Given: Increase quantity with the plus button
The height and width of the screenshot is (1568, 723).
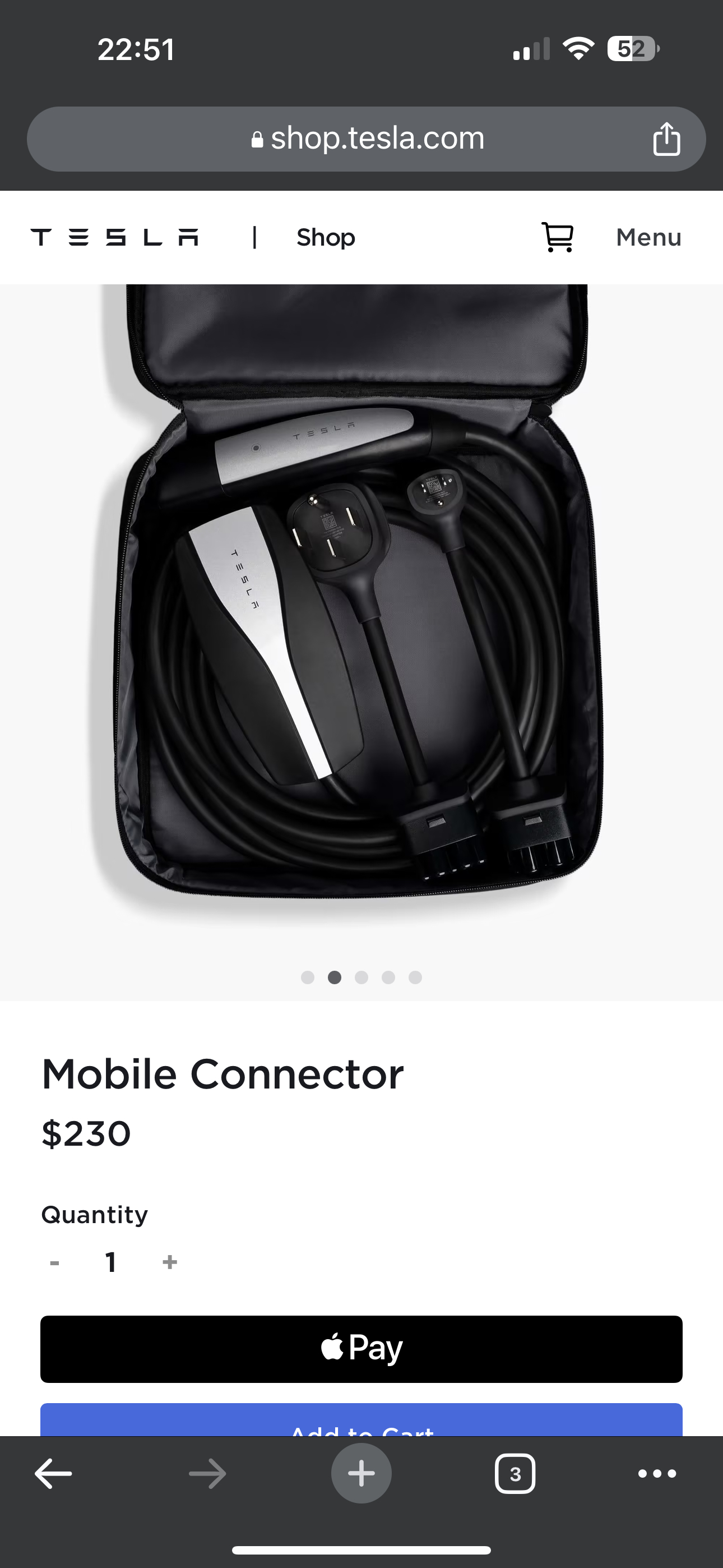Looking at the screenshot, I should (170, 1262).
